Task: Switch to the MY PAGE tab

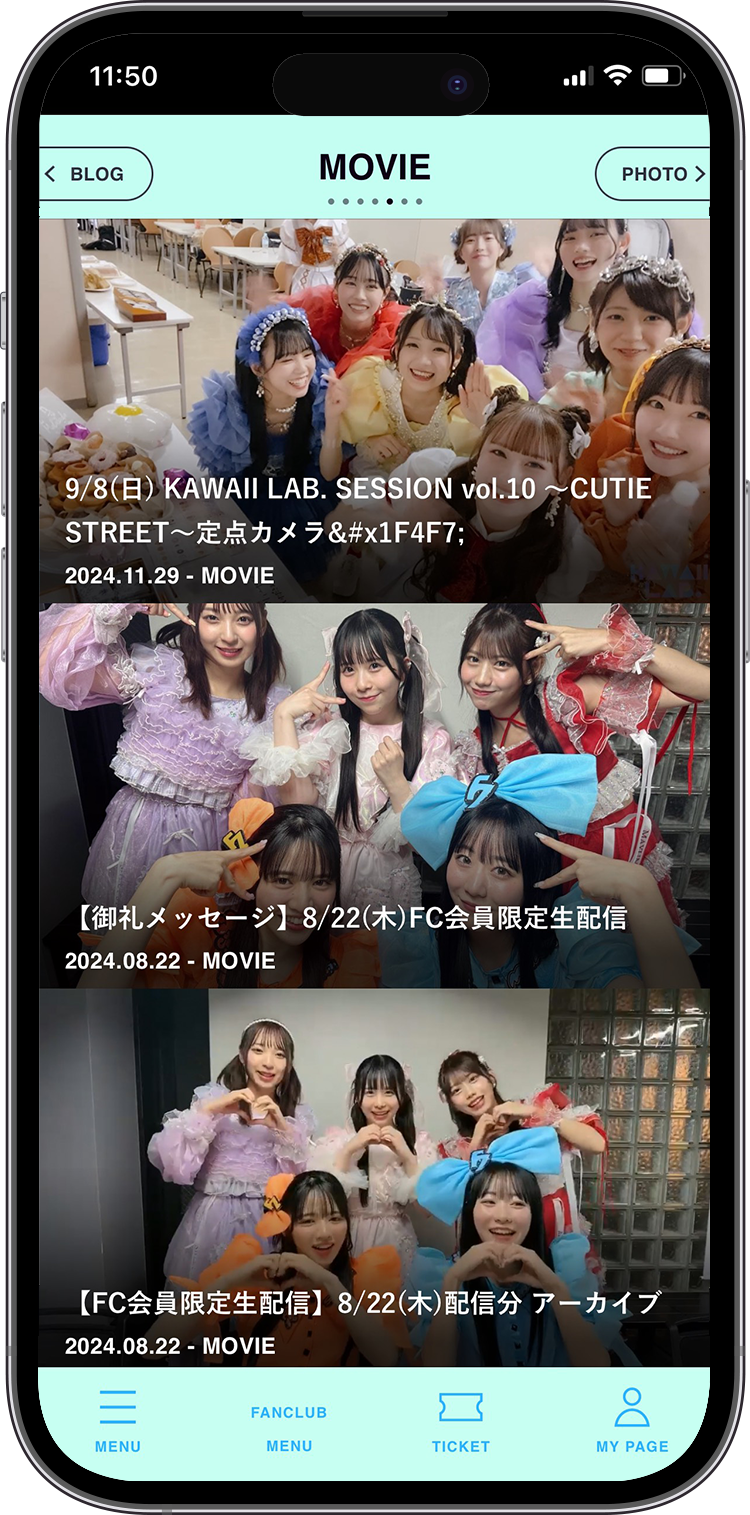Action: [632, 1421]
